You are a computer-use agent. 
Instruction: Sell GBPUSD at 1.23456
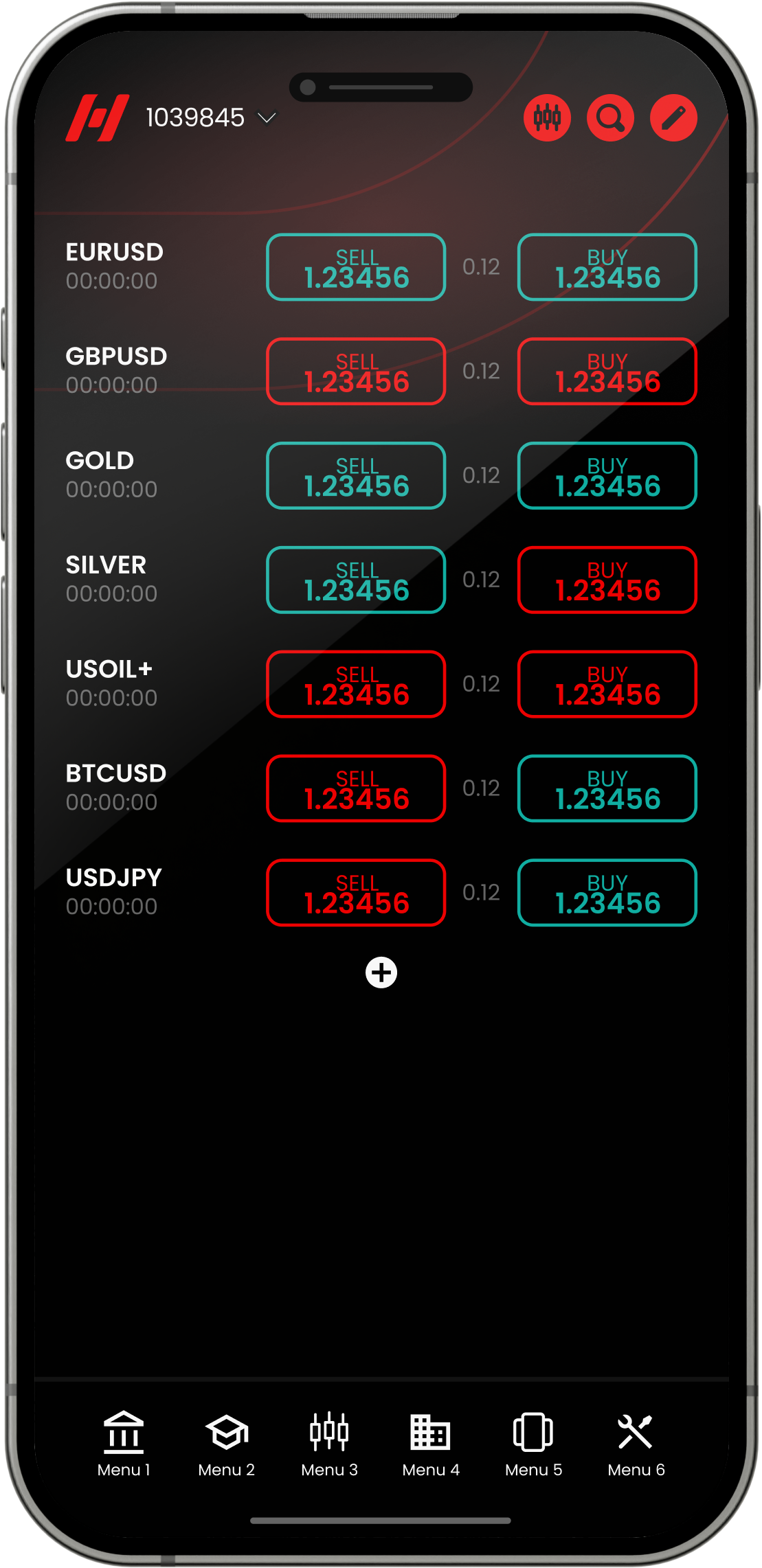pos(356,372)
